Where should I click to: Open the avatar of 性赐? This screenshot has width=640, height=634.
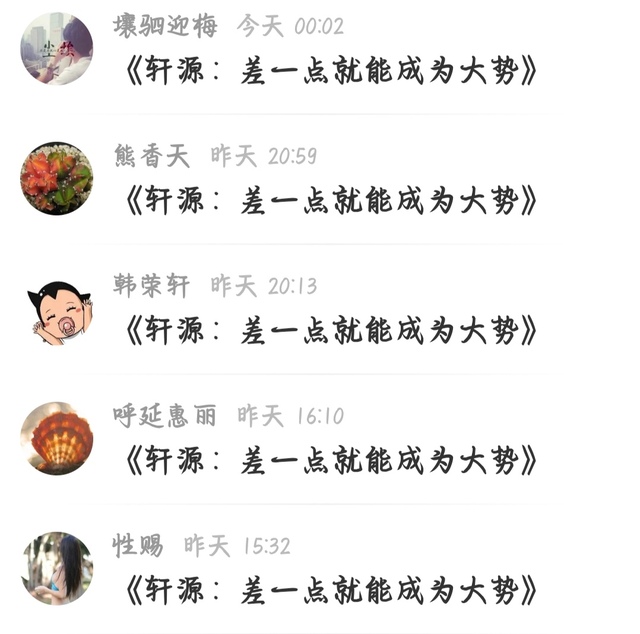pyautogui.click(x=57, y=568)
